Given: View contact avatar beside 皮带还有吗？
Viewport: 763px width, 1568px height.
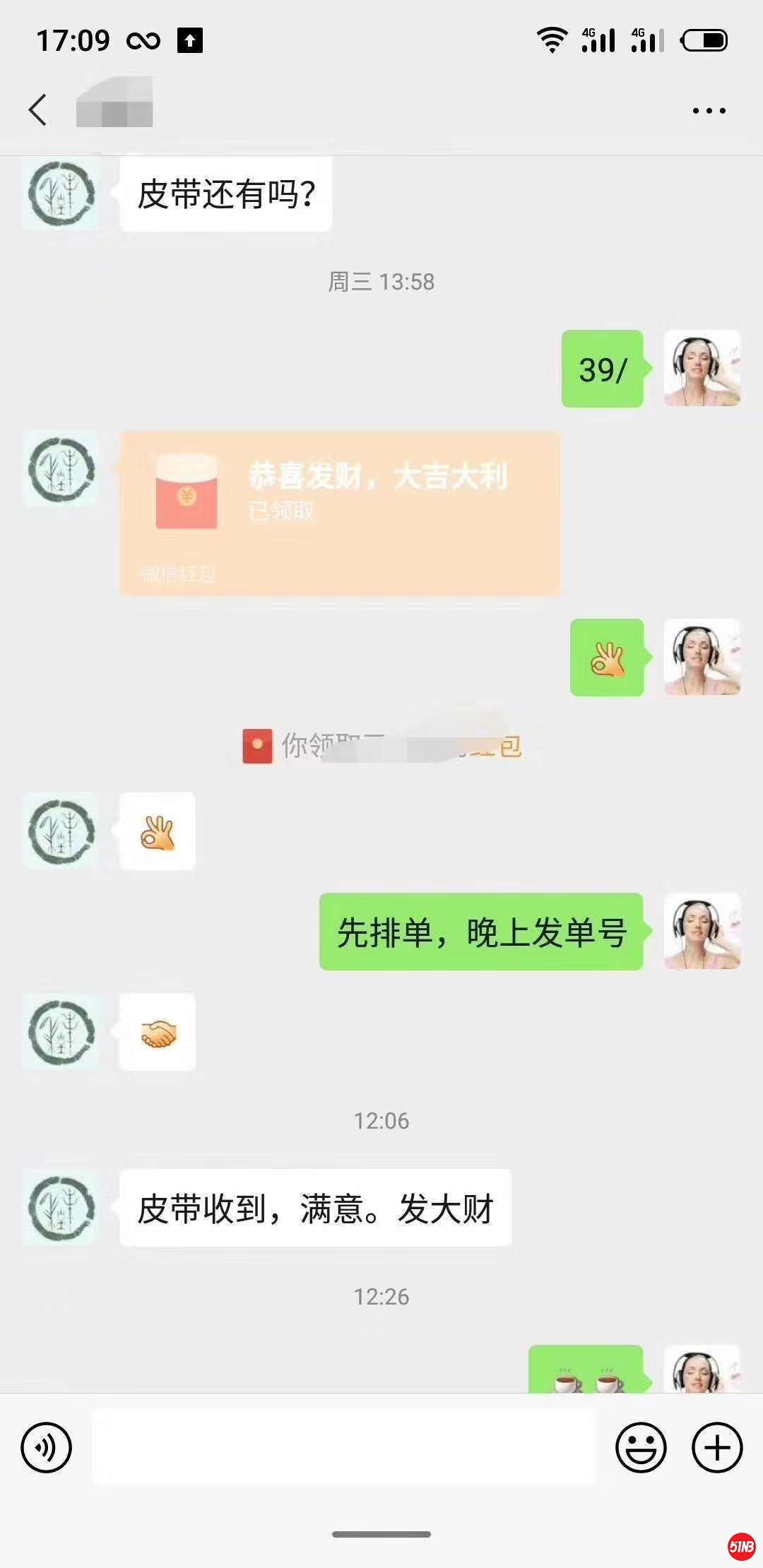Looking at the screenshot, I should tap(61, 194).
